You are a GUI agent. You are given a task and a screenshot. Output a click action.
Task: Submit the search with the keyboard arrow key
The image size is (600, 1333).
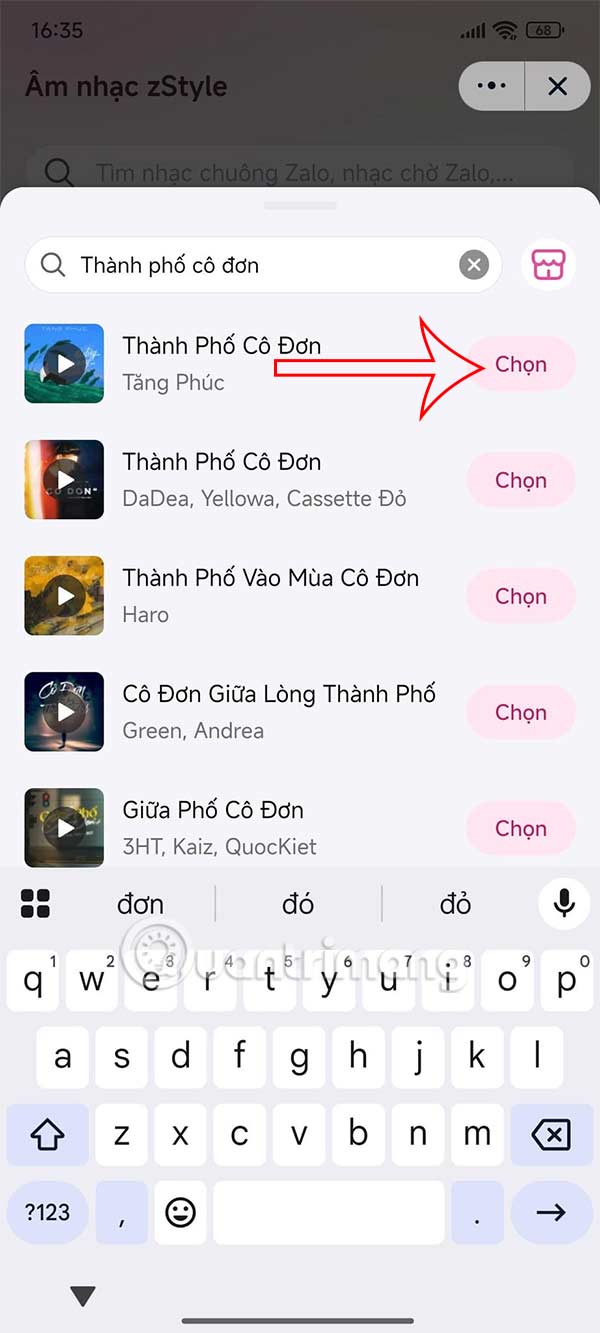(x=551, y=1213)
